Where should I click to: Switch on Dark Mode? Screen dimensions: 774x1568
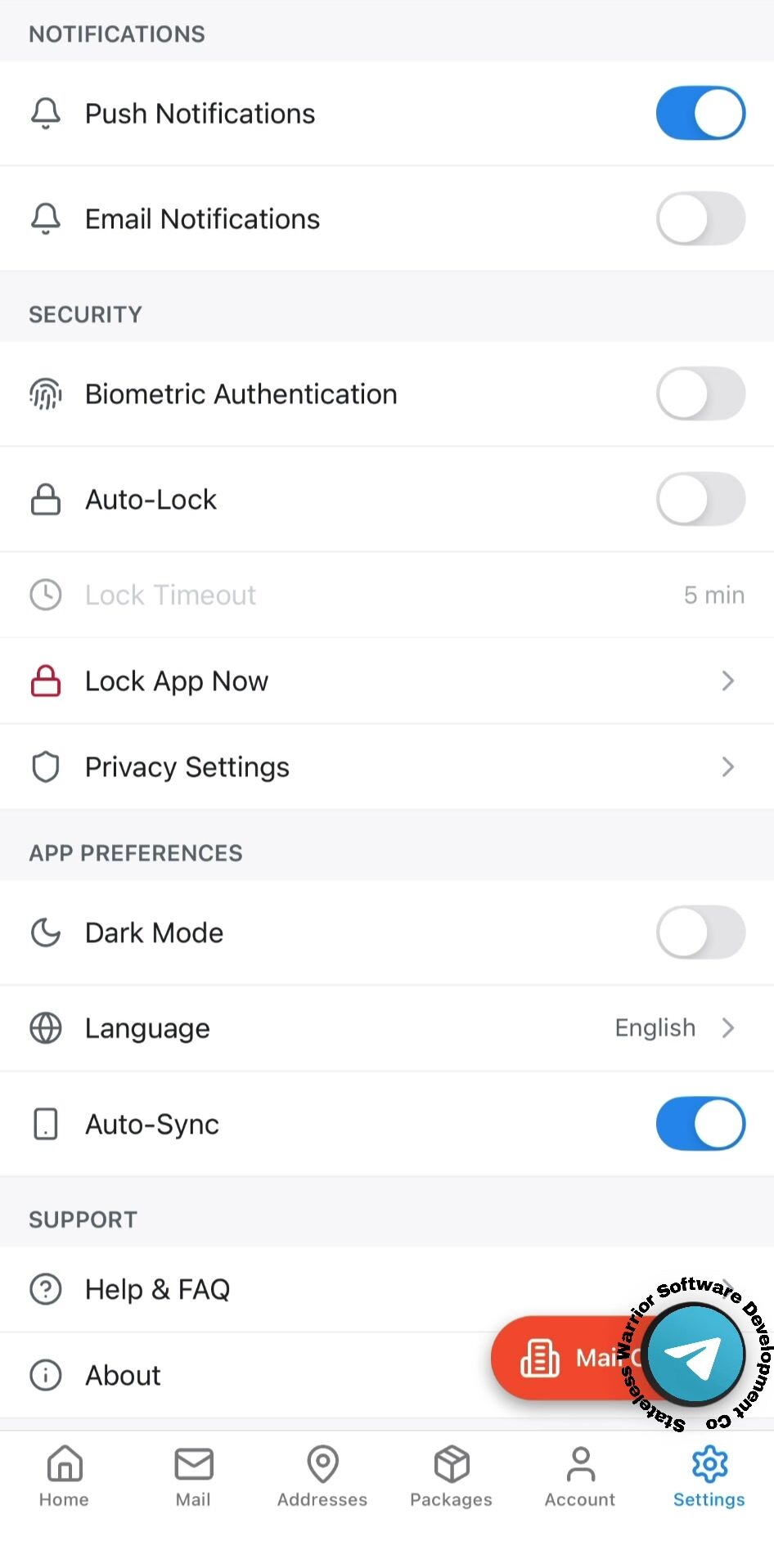pos(700,932)
